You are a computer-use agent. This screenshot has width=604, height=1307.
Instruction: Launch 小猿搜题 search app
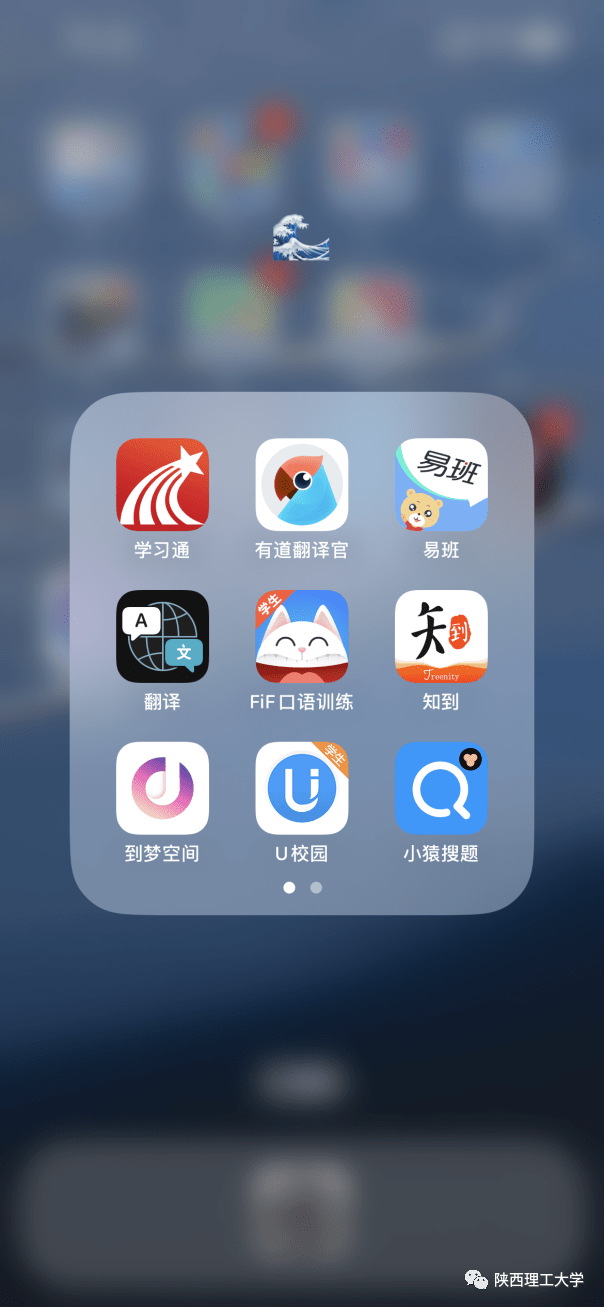pyautogui.click(x=441, y=788)
